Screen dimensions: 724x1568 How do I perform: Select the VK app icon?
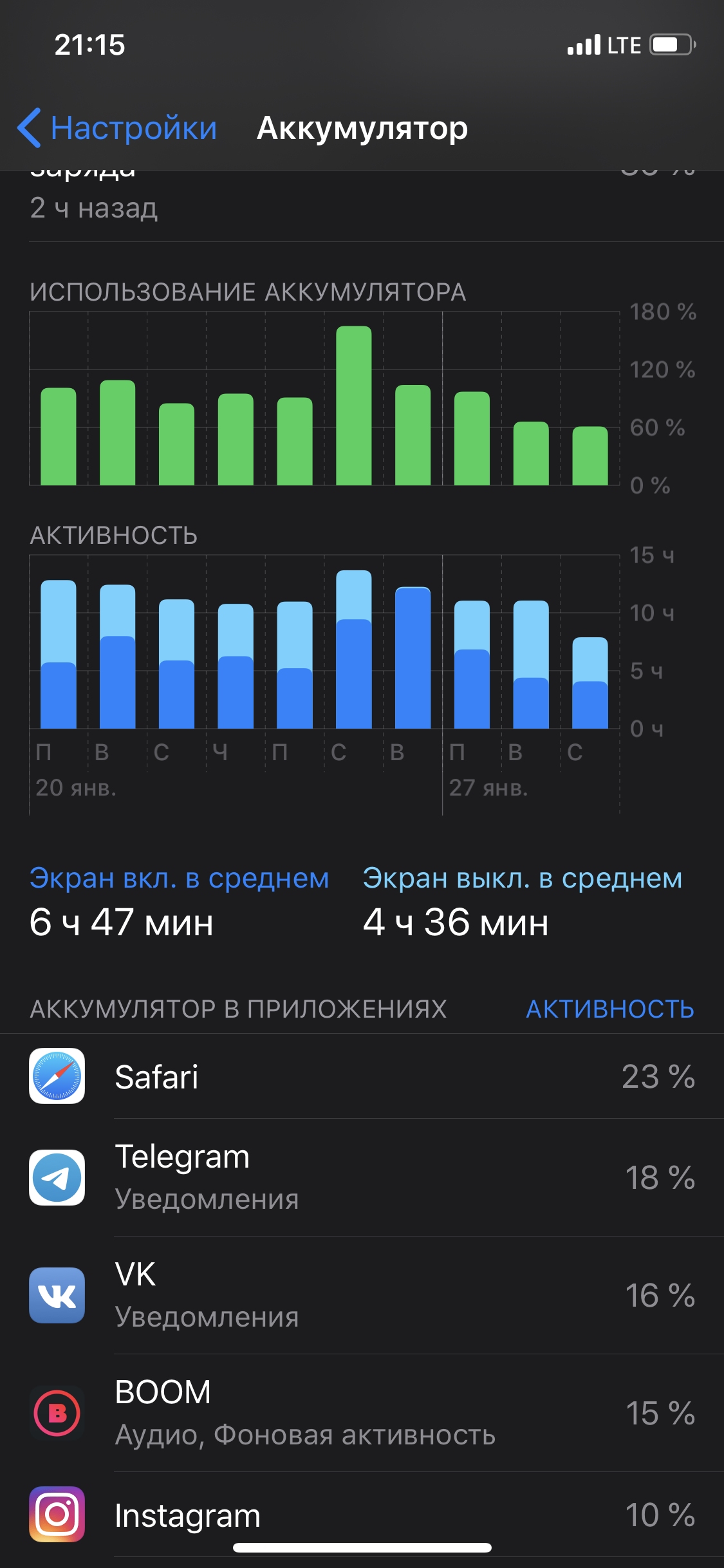coord(57,1295)
